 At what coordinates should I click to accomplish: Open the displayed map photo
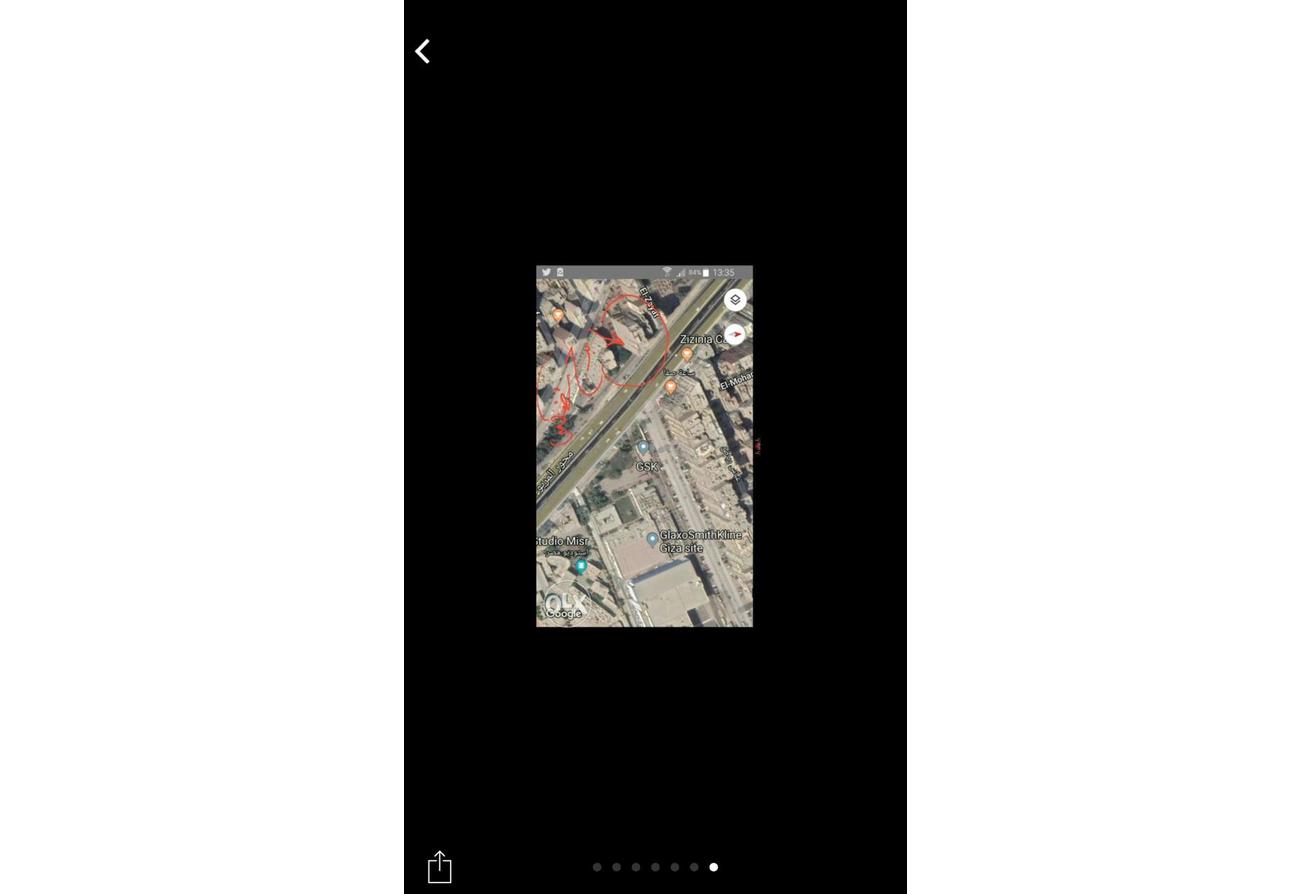pyautogui.click(x=644, y=446)
